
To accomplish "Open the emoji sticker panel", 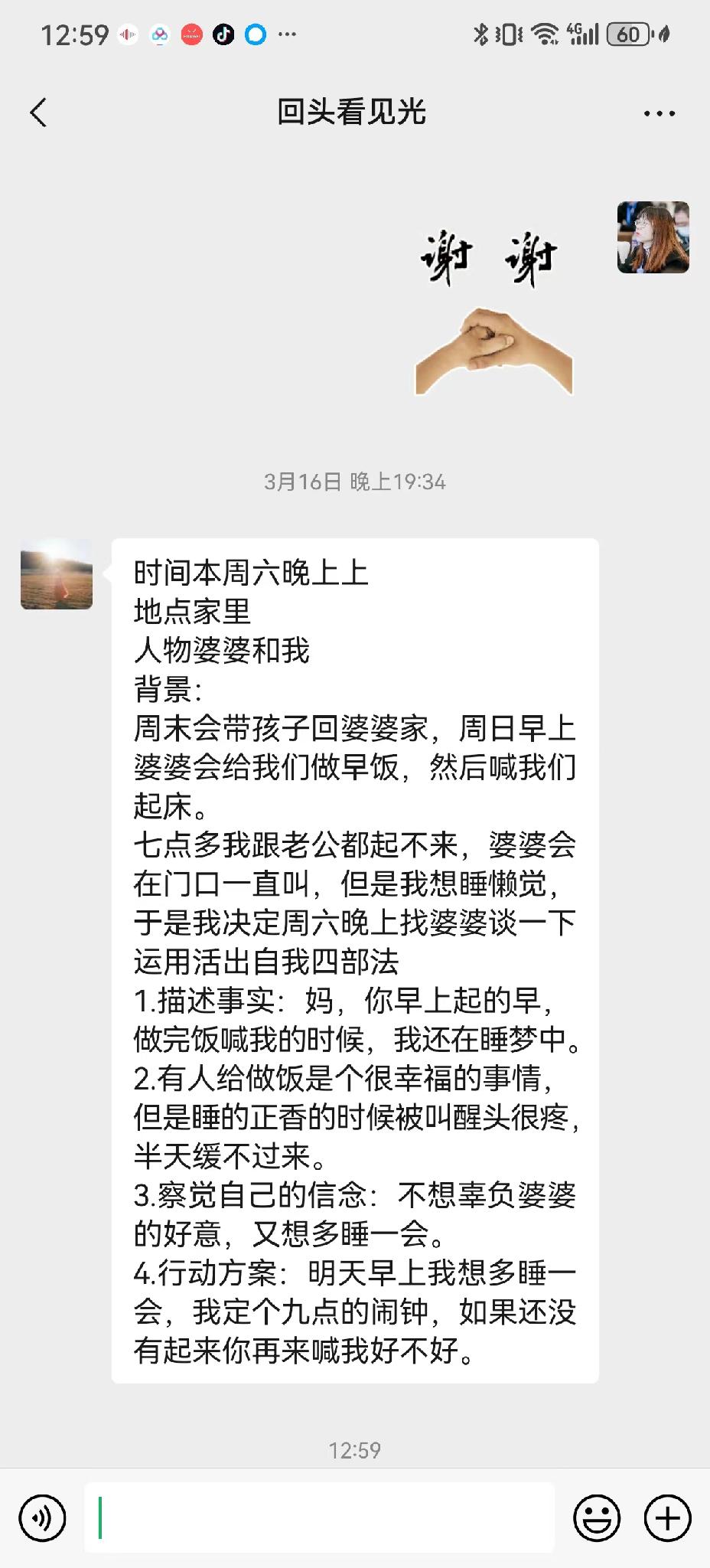I will point(597,1517).
